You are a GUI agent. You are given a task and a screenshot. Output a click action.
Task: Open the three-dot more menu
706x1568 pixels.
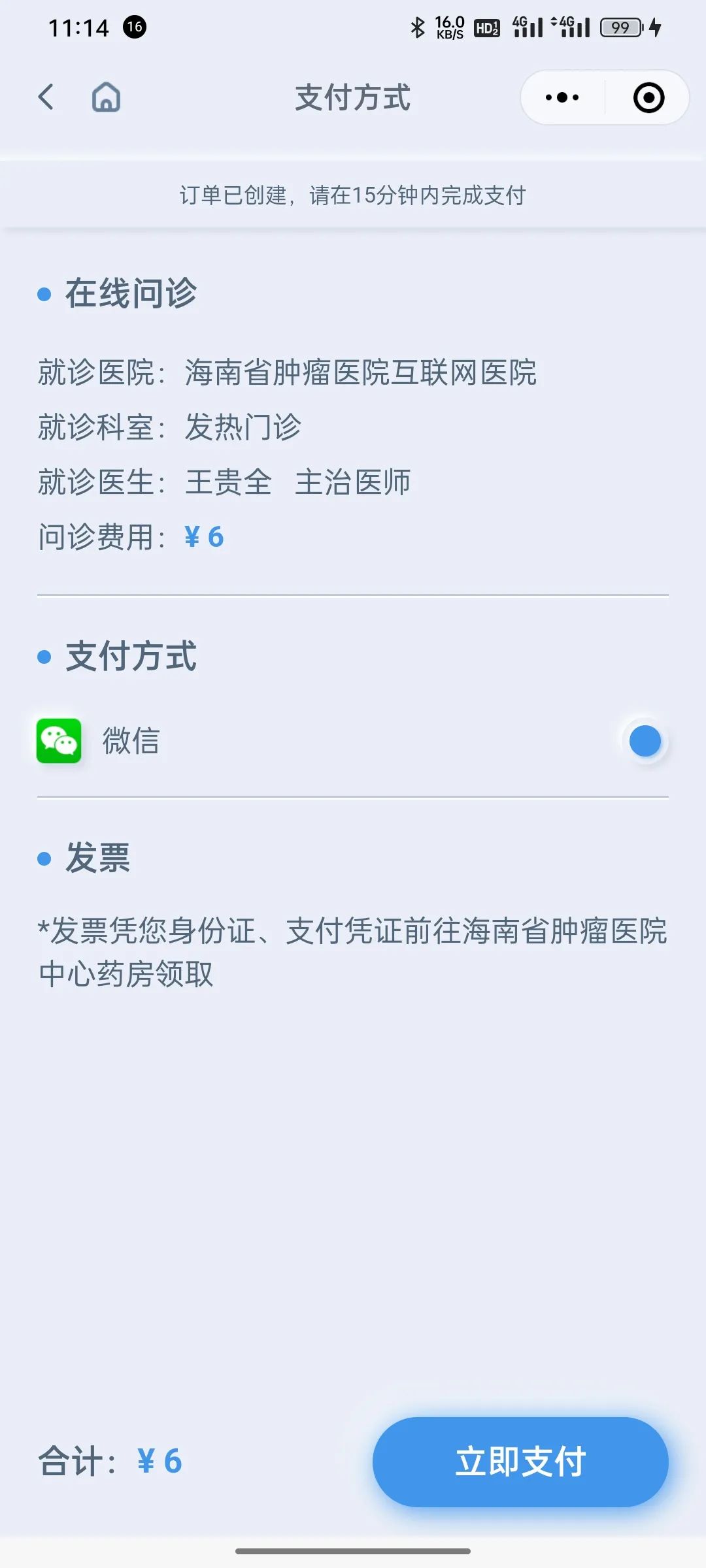point(562,97)
